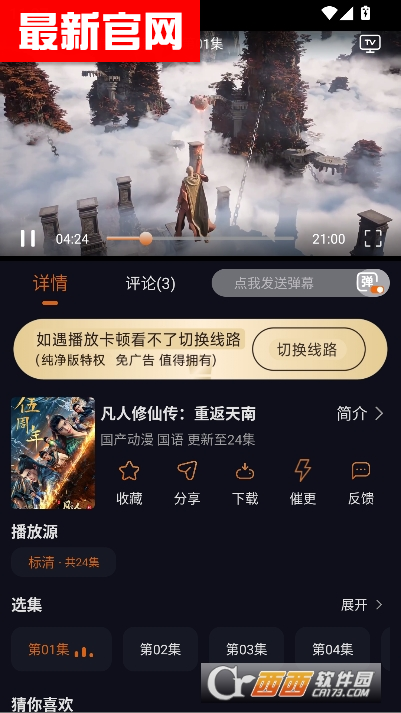Add show to favorites with 收藏
The width and height of the screenshot is (401, 713).
tap(129, 482)
